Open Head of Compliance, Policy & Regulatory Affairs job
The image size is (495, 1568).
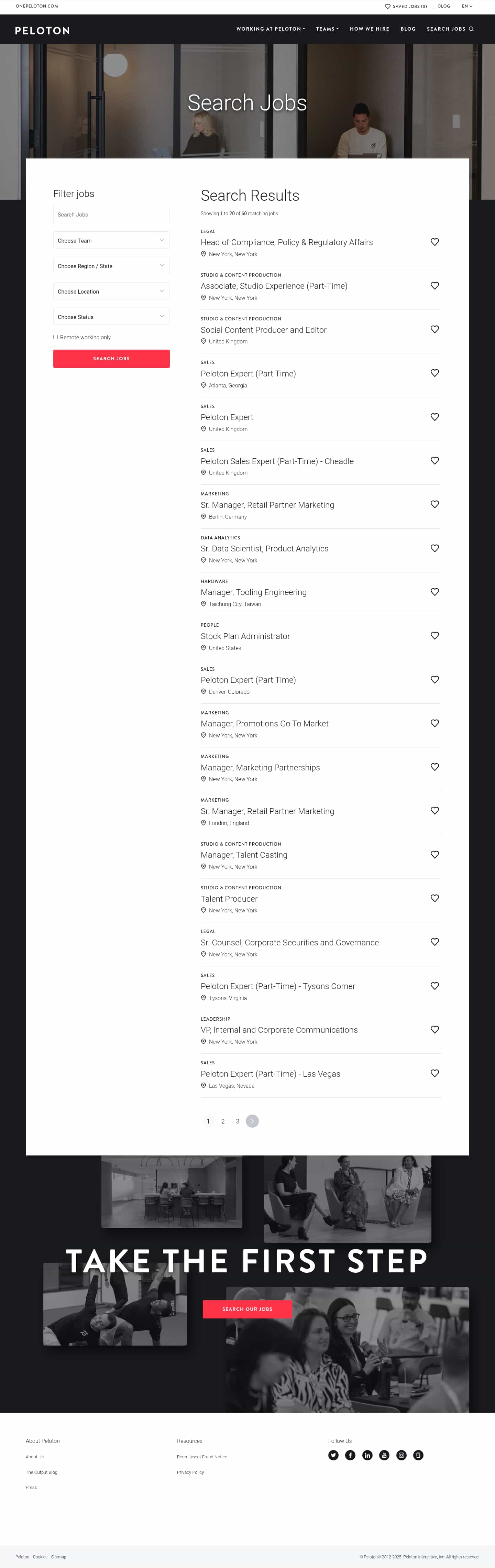286,242
